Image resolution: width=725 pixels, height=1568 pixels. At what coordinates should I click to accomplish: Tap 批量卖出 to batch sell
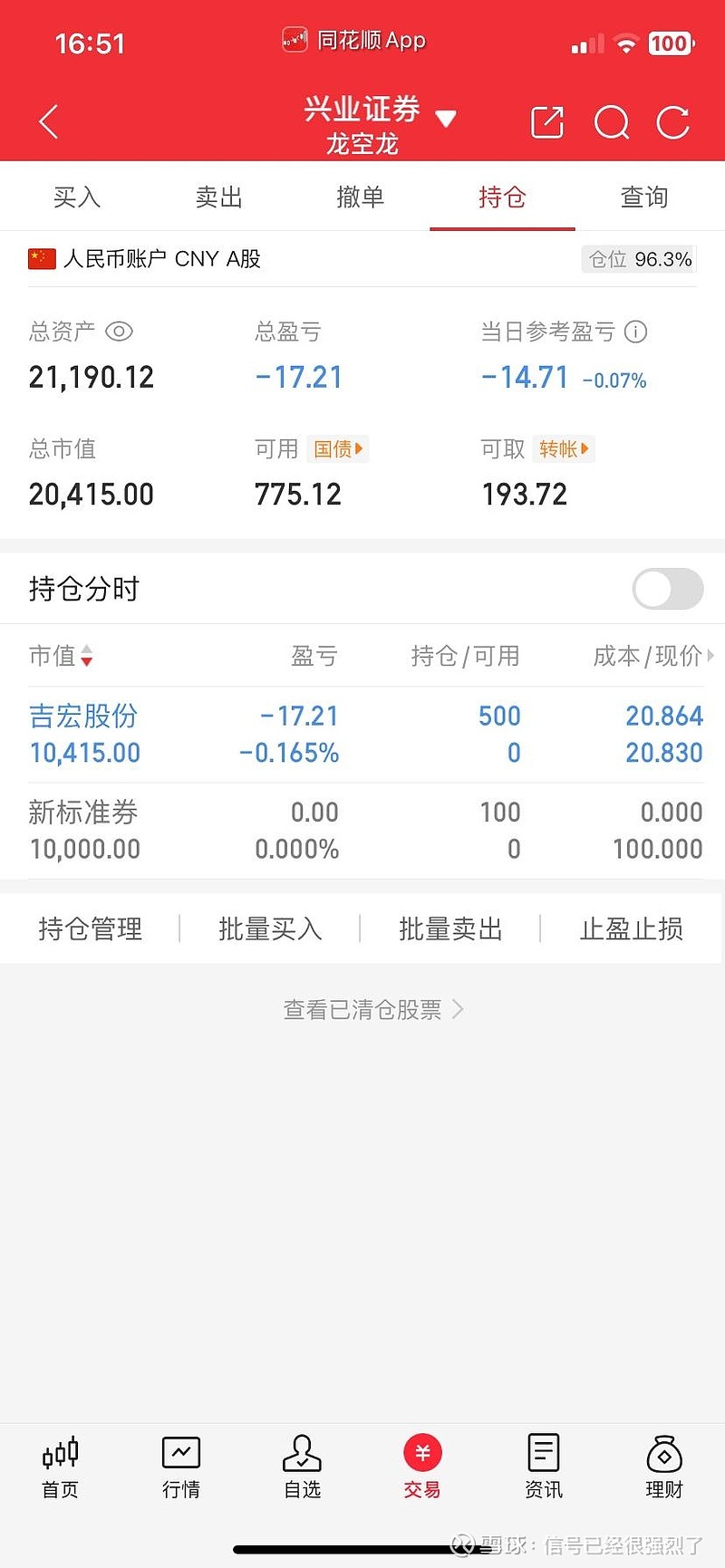click(x=450, y=928)
